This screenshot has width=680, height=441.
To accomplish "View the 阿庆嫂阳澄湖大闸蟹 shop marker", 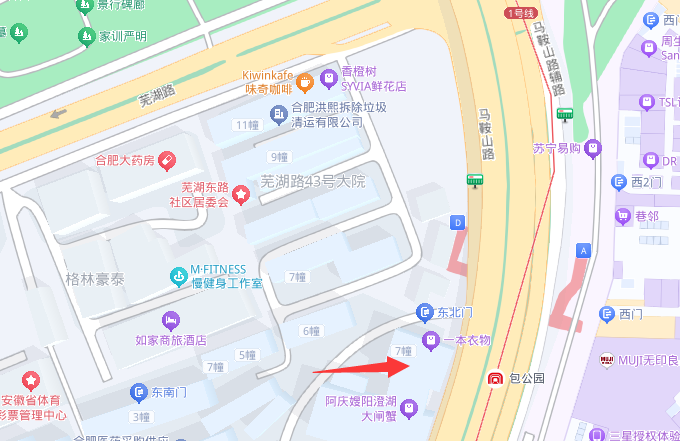I will tap(409, 407).
